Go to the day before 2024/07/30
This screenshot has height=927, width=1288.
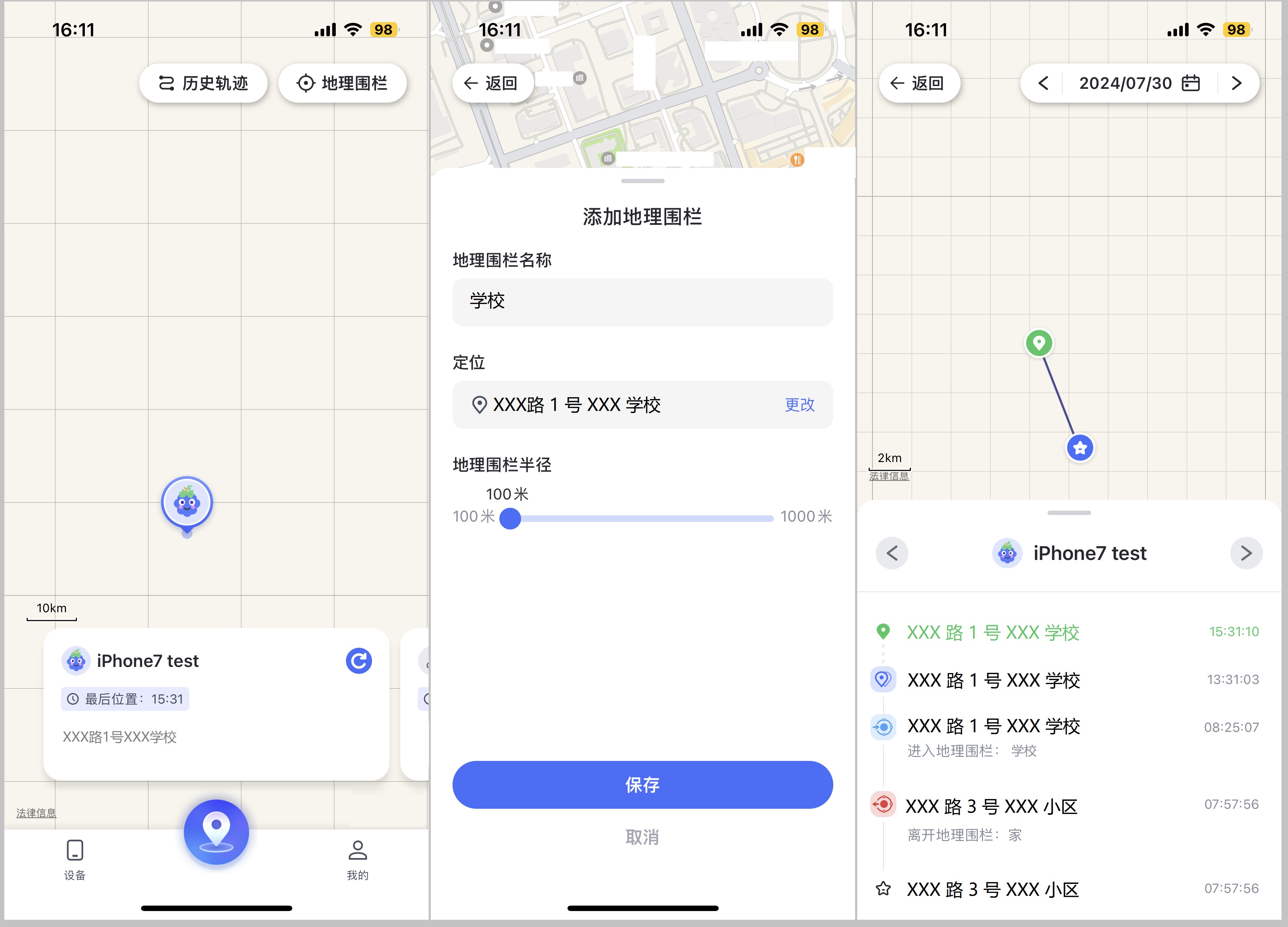click(1043, 83)
